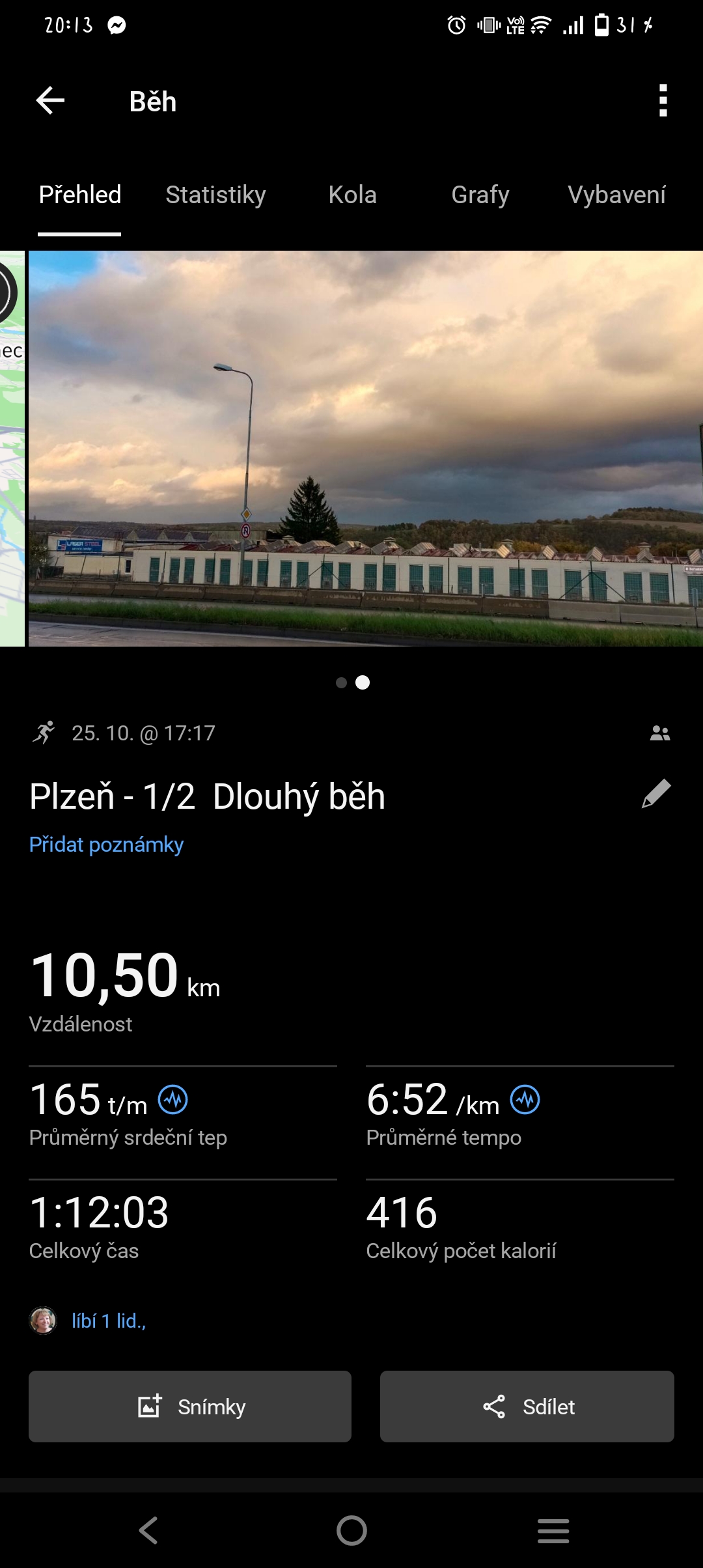Image resolution: width=703 pixels, height=1568 pixels.
Task: Share the run with the Sdílet button
Action: 527,1407
